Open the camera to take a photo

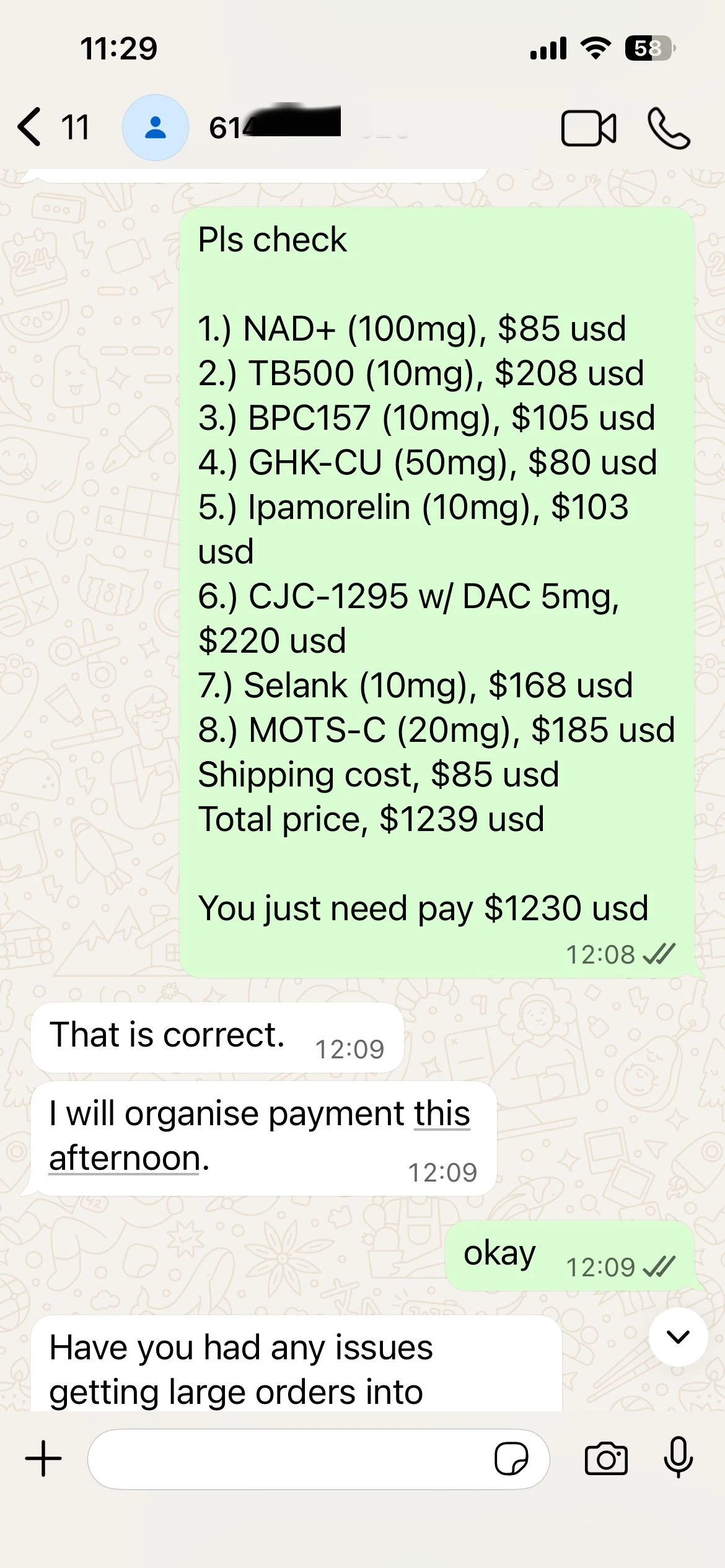pos(606,1459)
